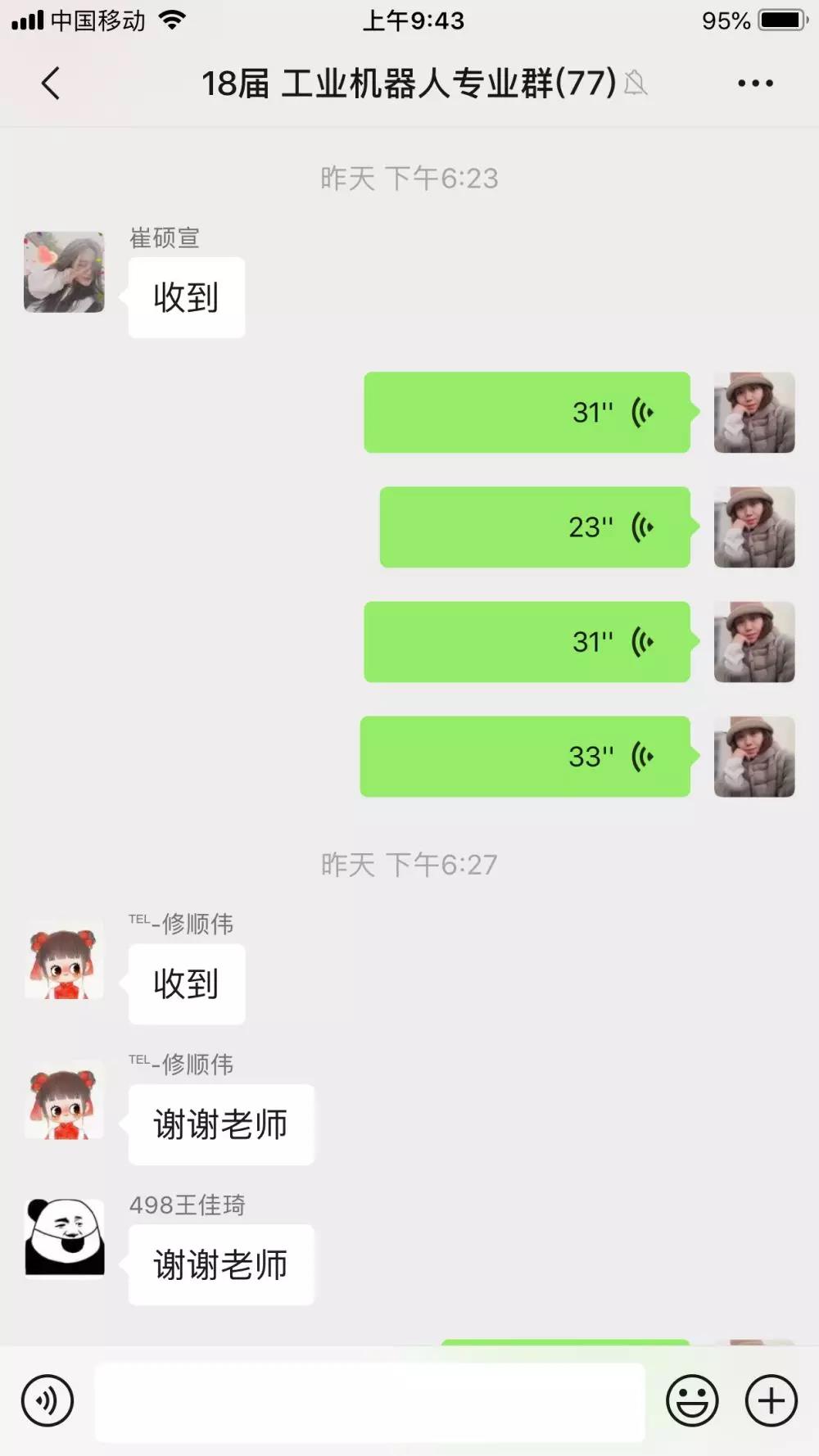Open 498王佳琦's panda avatar profile
The width and height of the screenshot is (819, 1456).
pyautogui.click(x=65, y=1237)
